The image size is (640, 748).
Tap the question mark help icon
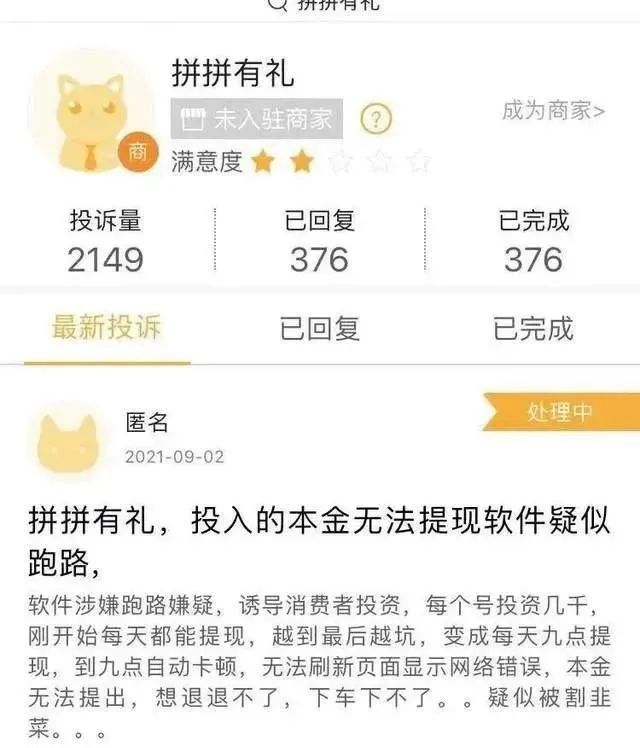pyautogui.click(x=376, y=119)
